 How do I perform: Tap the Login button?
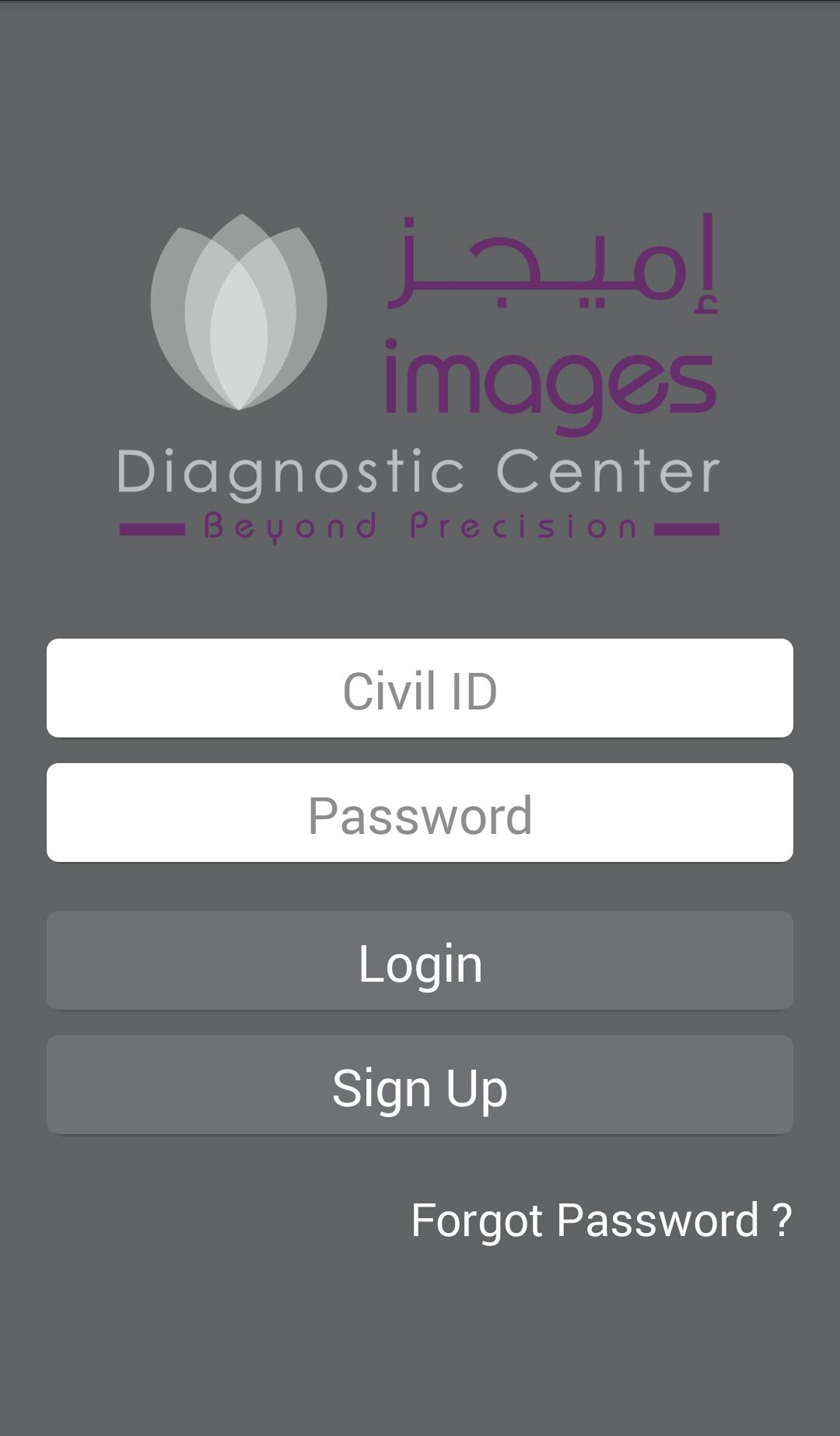pyautogui.click(x=420, y=961)
